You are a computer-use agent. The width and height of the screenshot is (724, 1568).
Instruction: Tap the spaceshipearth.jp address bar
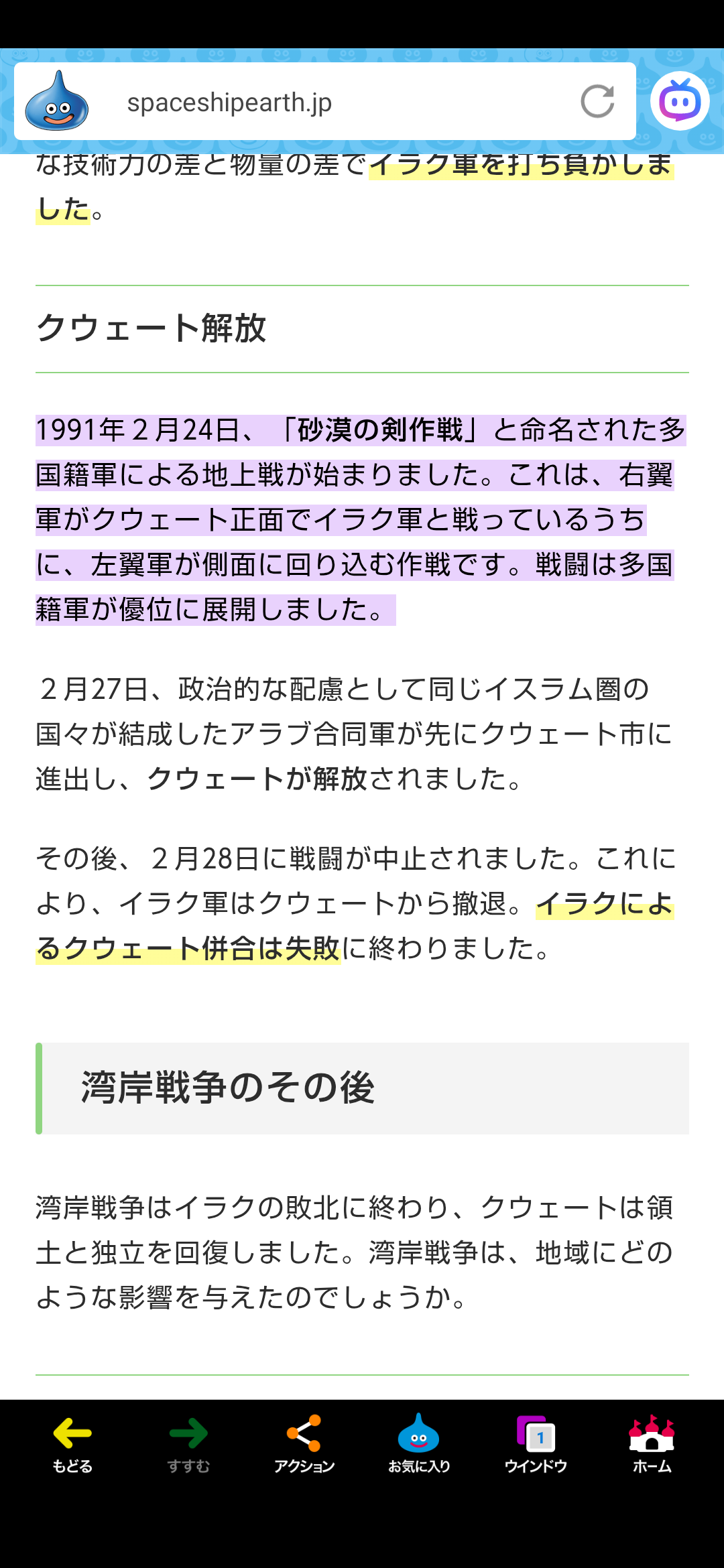point(322,103)
